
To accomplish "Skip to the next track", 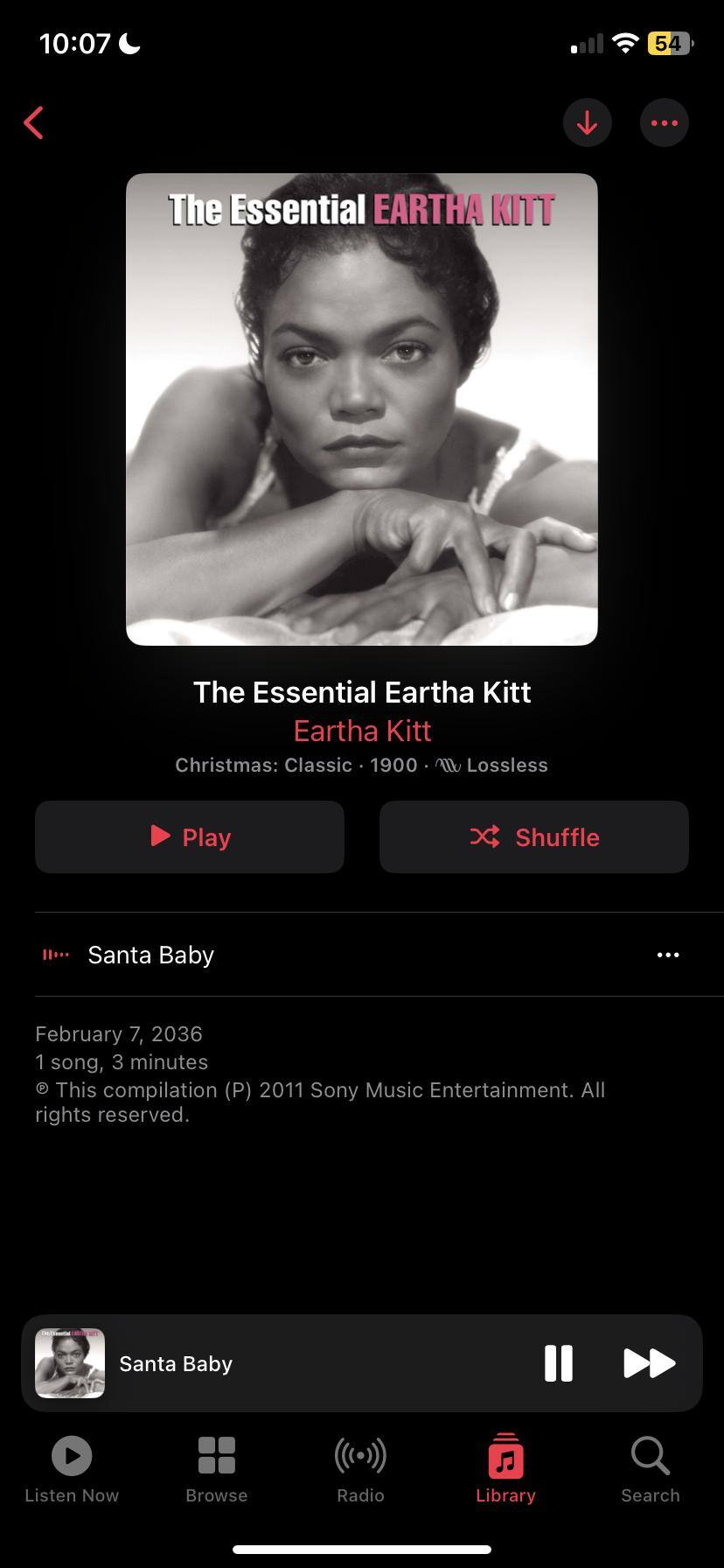I will 649,1363.
